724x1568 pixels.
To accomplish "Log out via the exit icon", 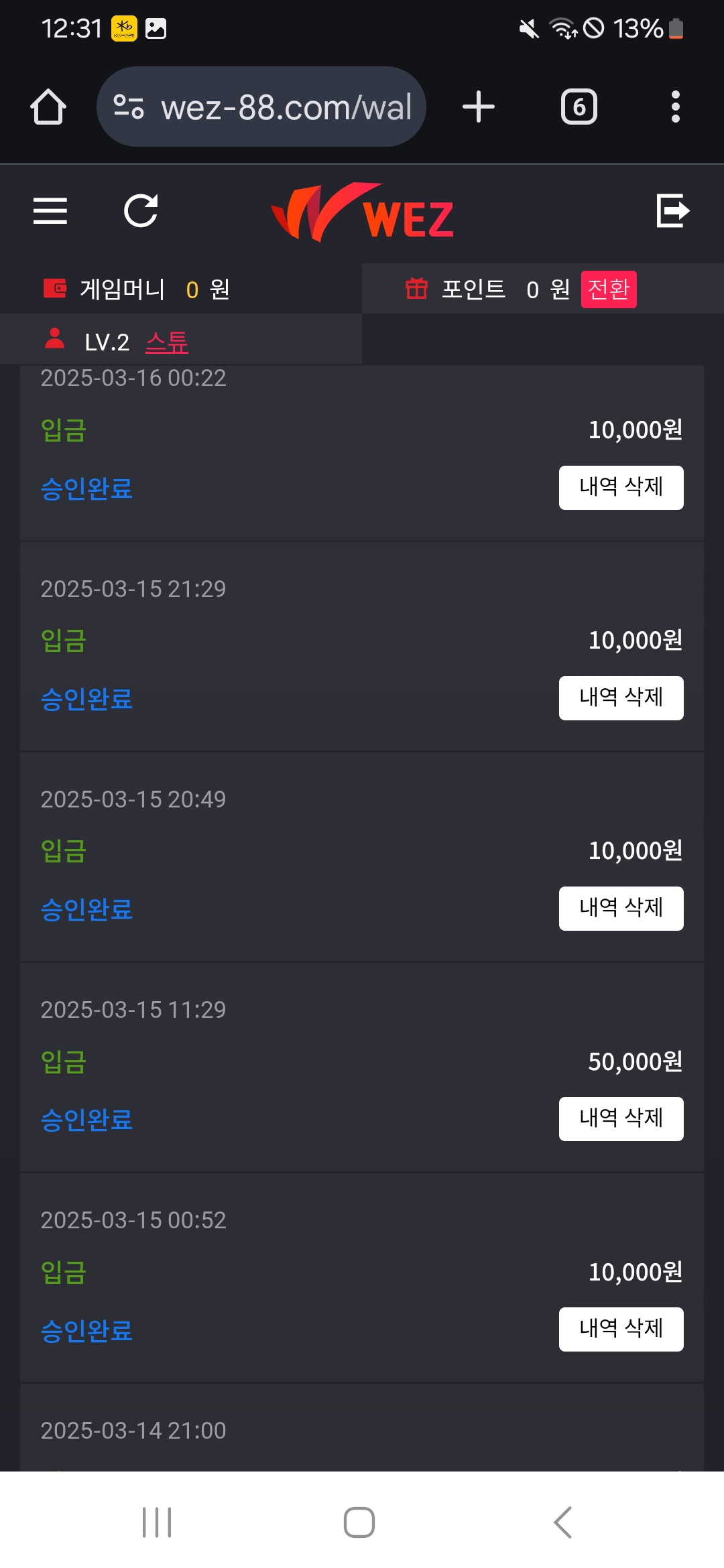I will [672, 211].
